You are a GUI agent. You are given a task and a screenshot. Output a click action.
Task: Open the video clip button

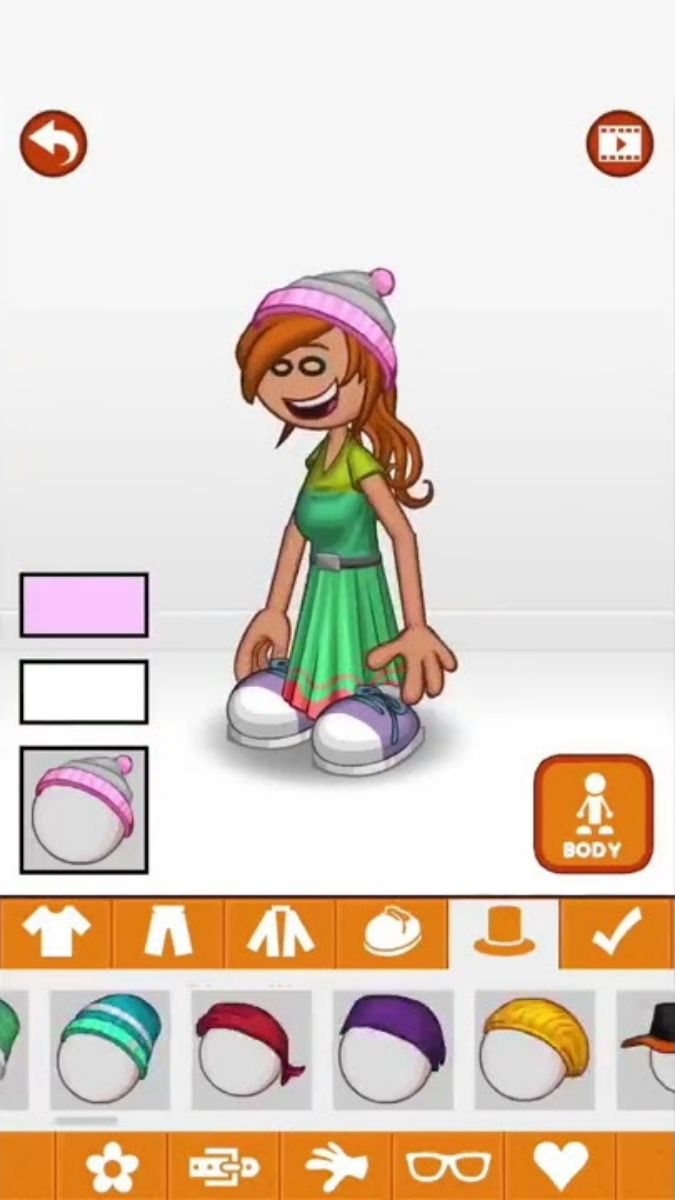pyautogui.click(x=619, y=144)
